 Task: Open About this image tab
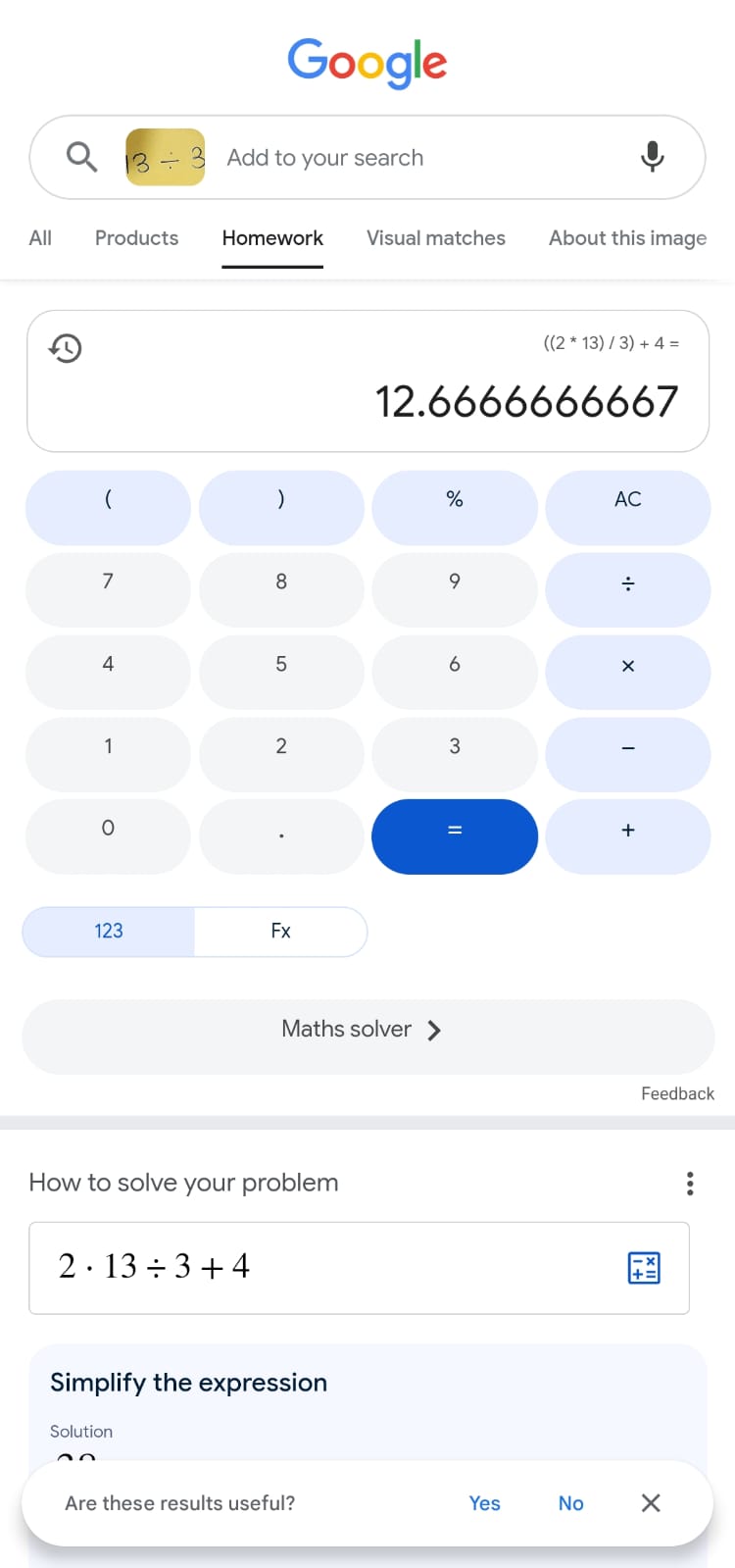click(627, 238)
